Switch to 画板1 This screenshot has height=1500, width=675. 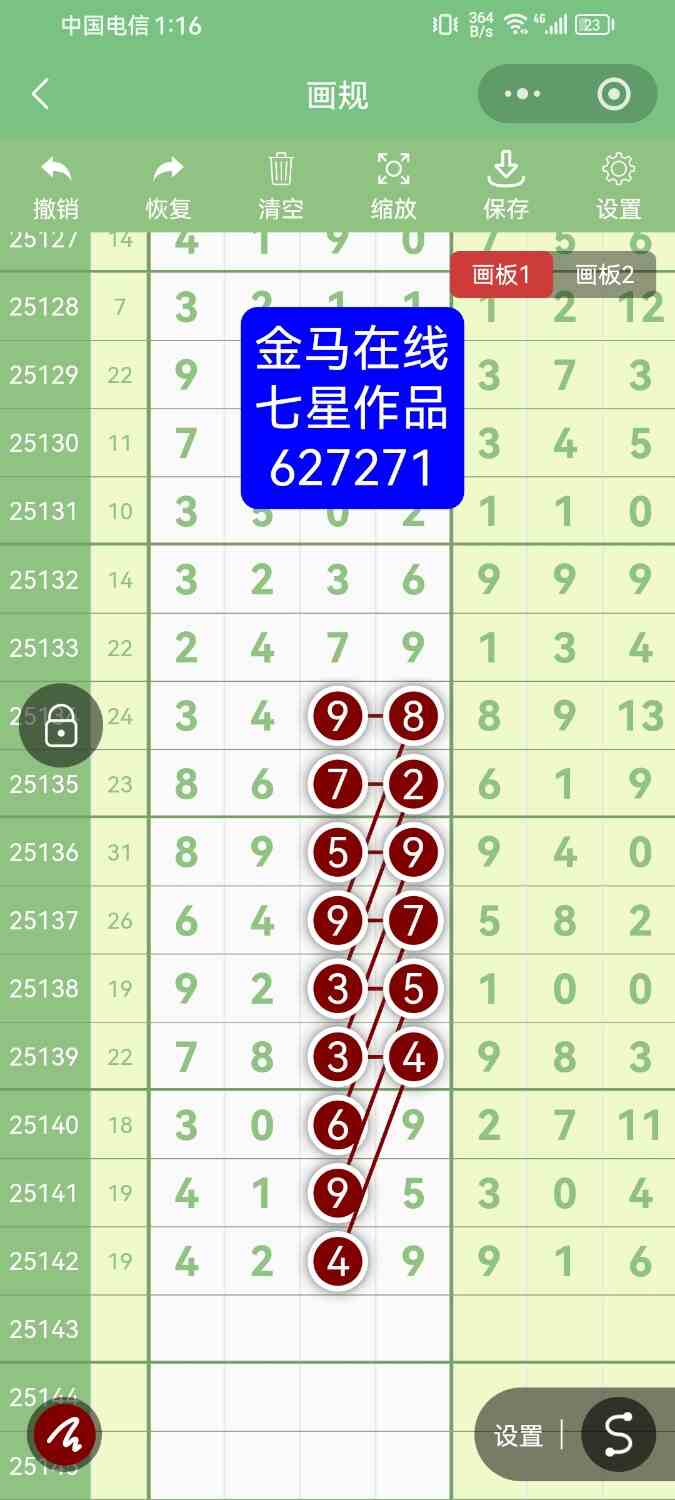tap(500, 274)
